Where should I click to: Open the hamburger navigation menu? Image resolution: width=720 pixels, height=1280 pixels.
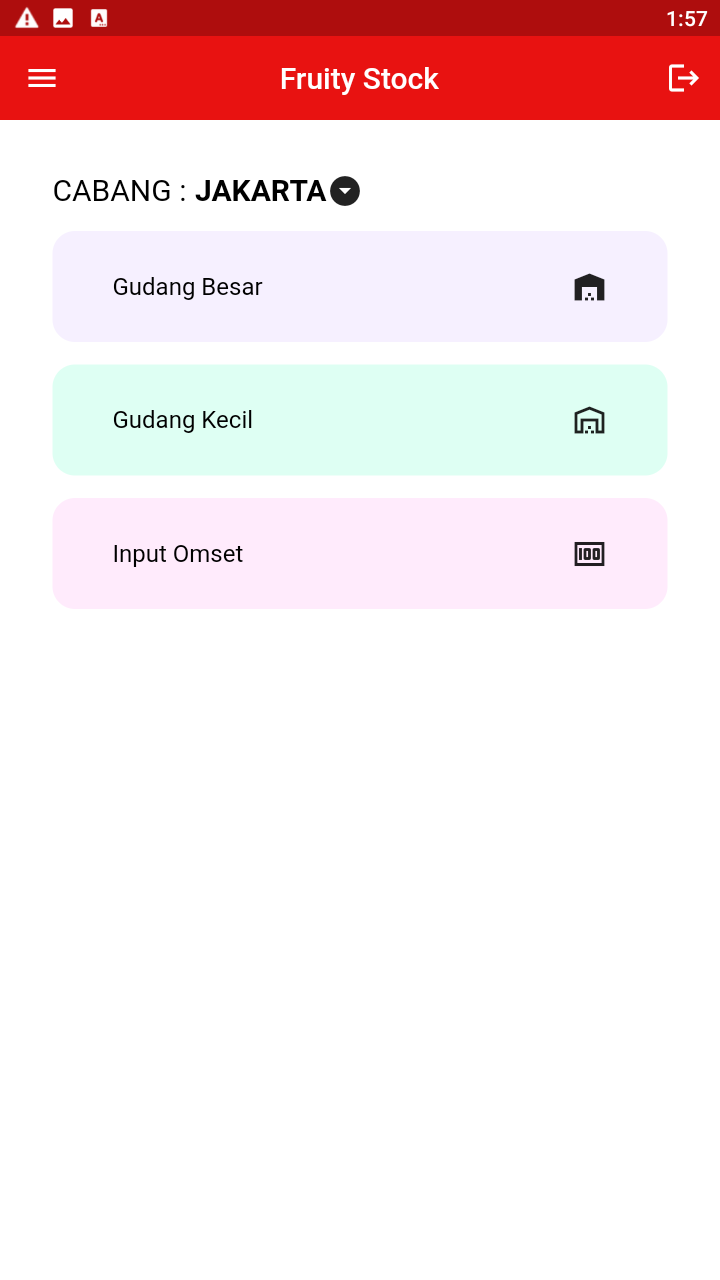pos(42,78)
